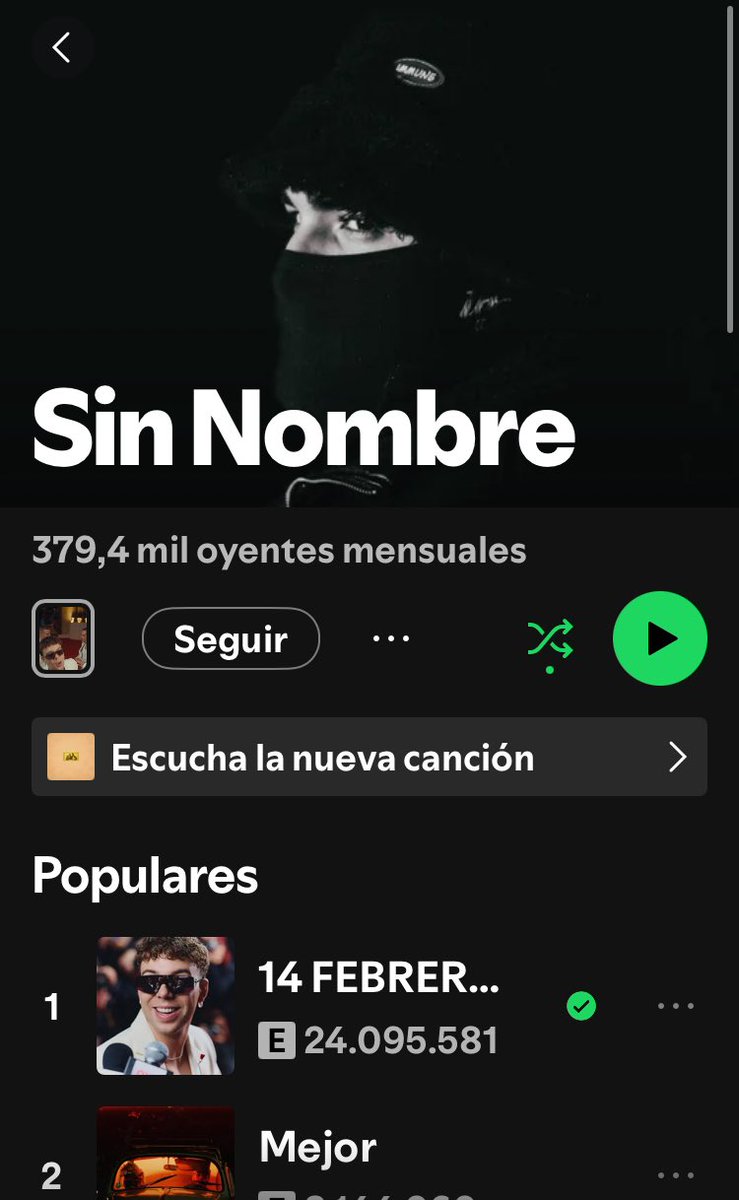Open the 'Escucha la nueva canción' banner
Viewport: 739px width, 1200px height.
(x=369, y=757)
